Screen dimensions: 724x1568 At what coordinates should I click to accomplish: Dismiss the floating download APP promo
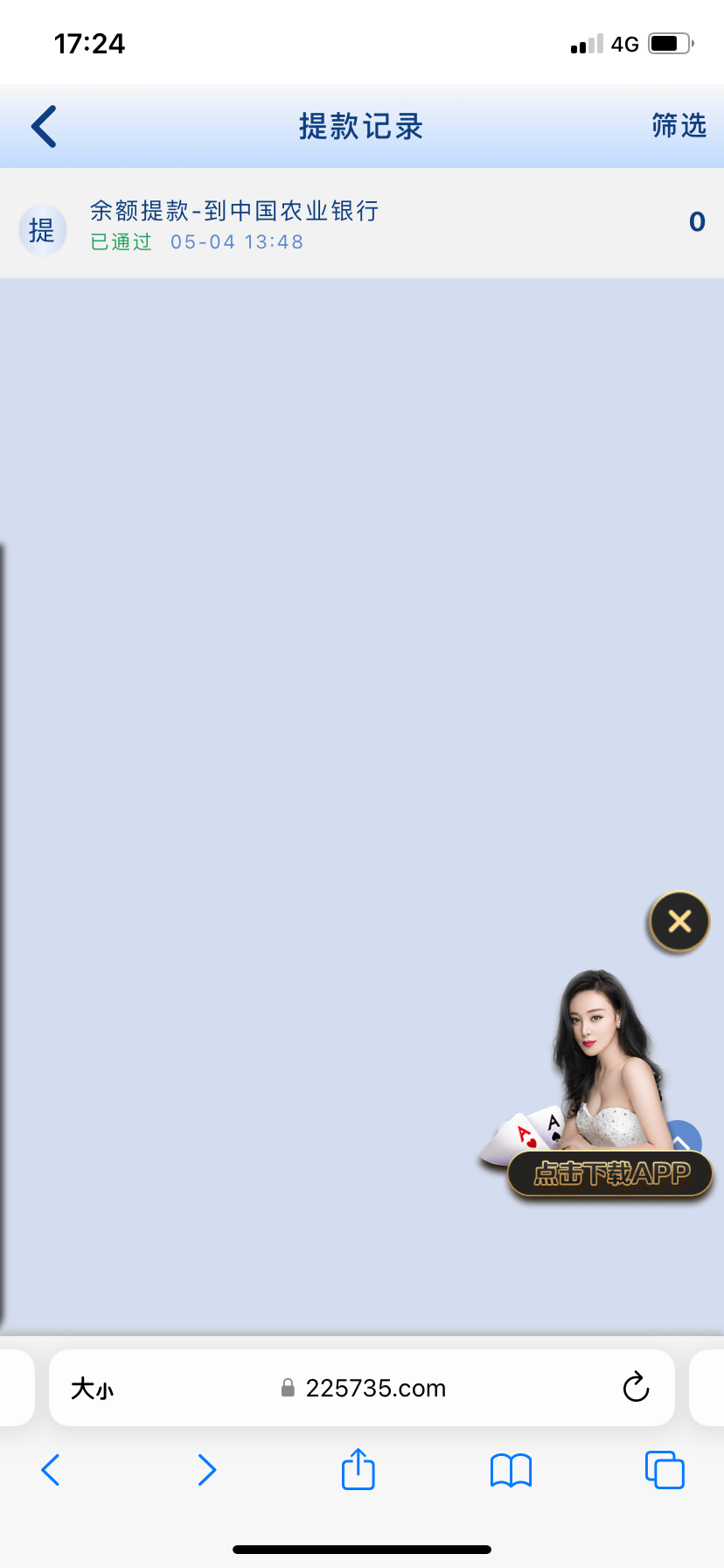coord(679,921)
